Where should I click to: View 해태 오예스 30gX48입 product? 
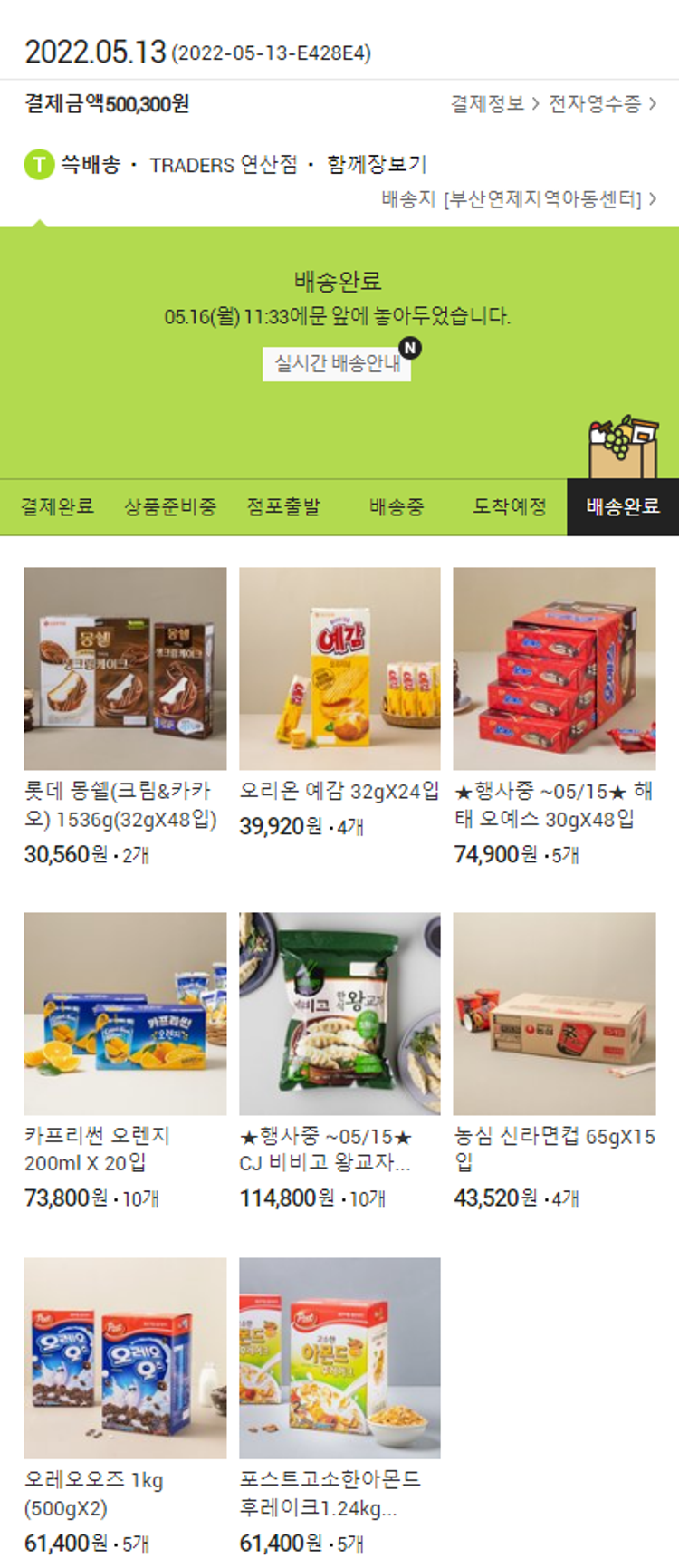pyautogui.click(x=554, y=669)
